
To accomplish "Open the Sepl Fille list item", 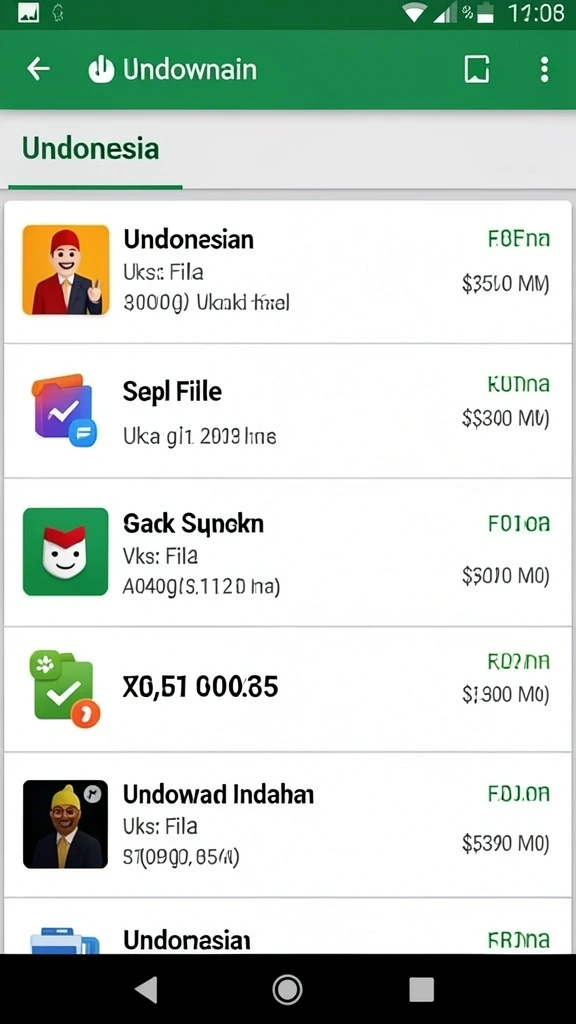I will click(x=288, y=411).
